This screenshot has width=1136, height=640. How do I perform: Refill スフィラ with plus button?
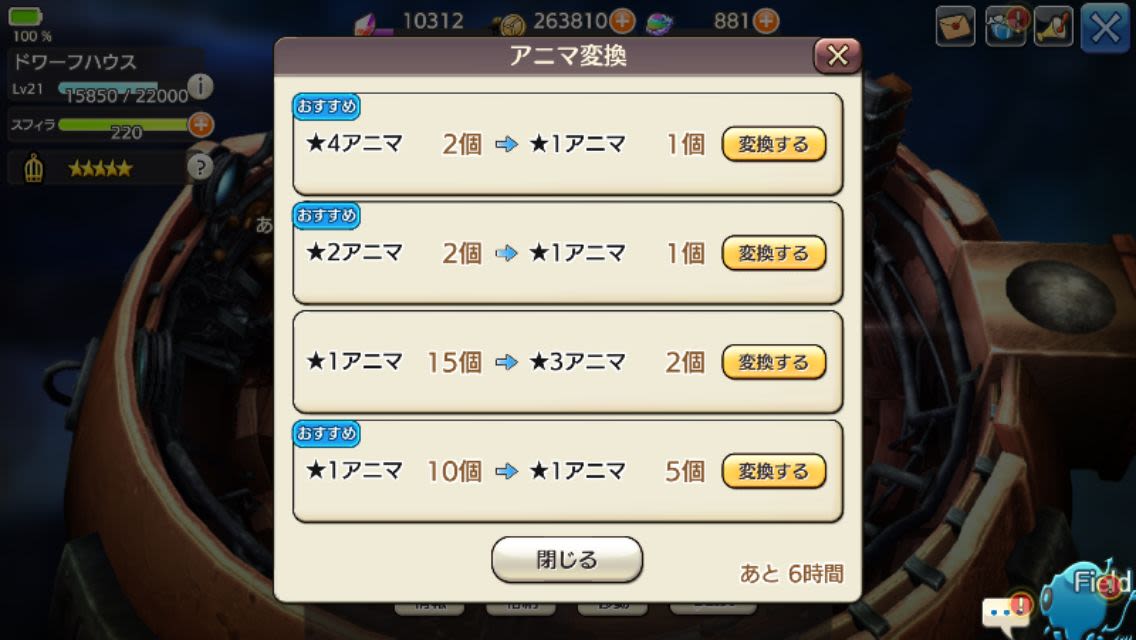click(201, 124)
